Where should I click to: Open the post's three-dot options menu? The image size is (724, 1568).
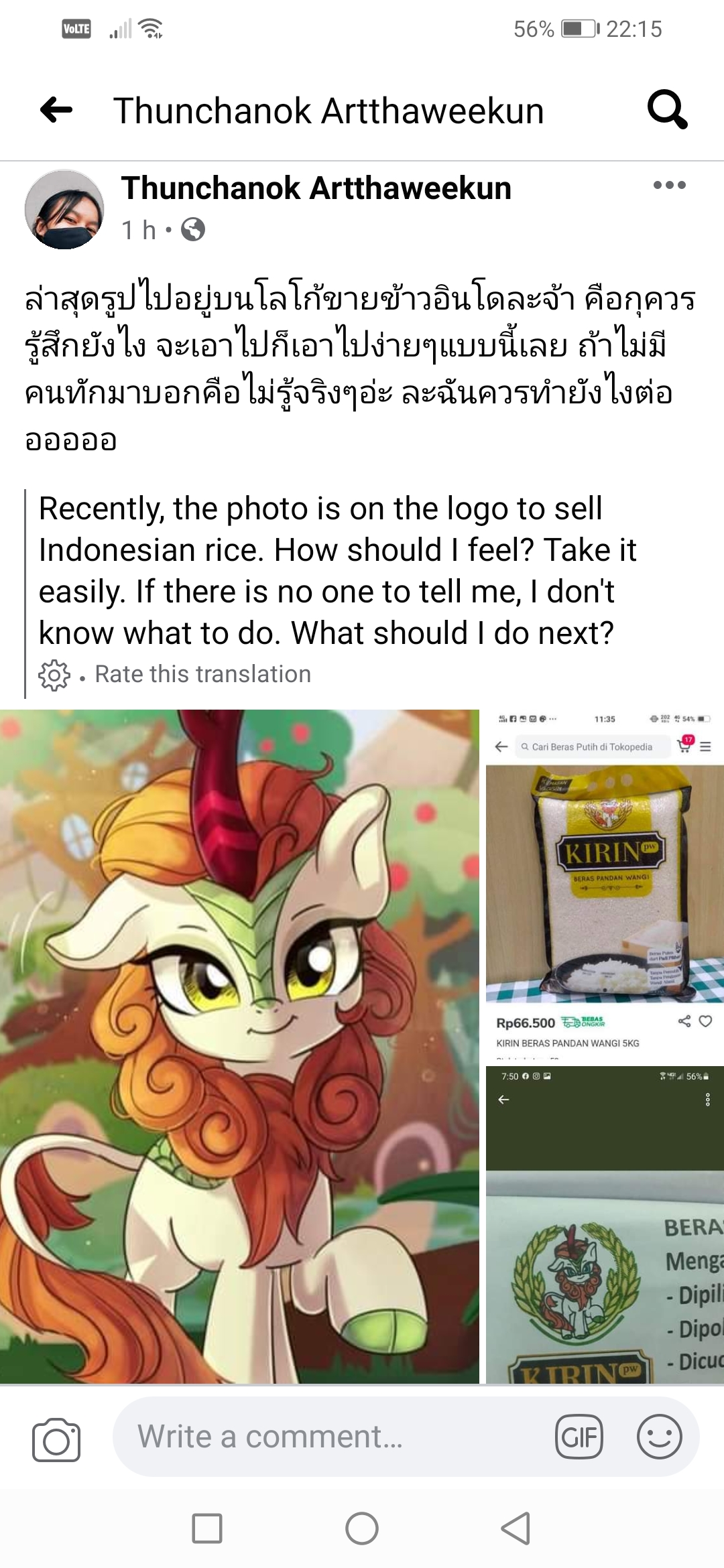click(669, 185)
